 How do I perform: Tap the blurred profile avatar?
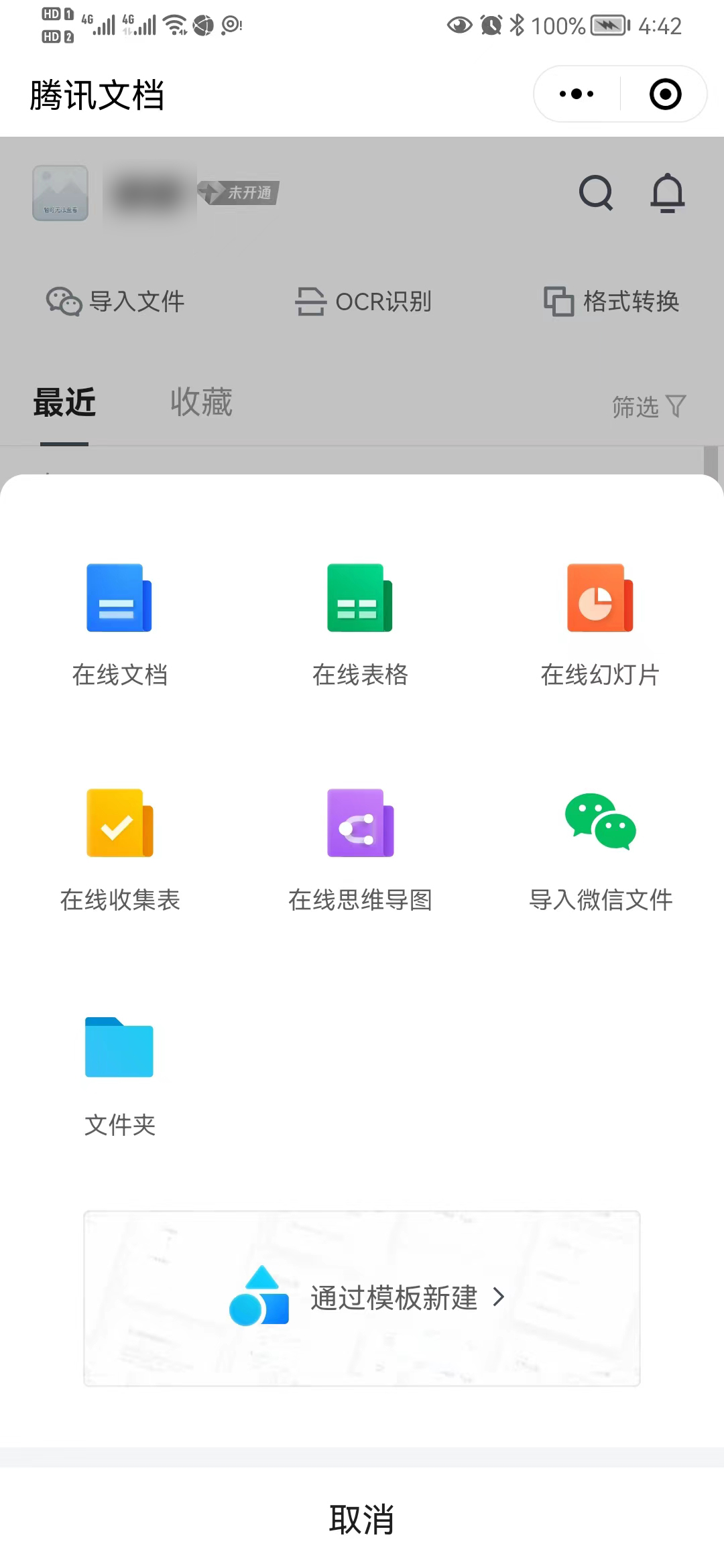[60, 192]
